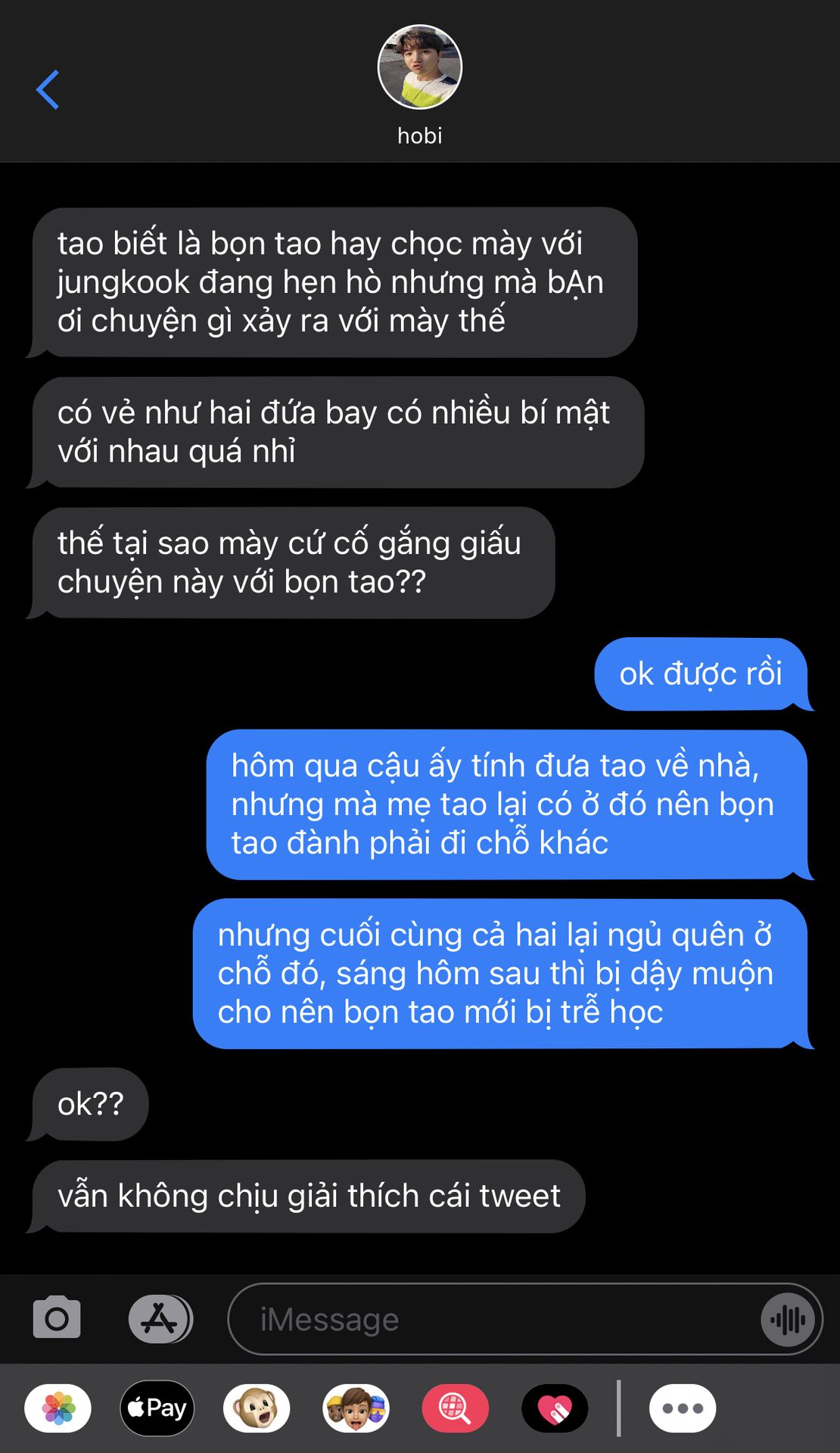Select Apple Pay in the app drawer
This screenshot has height=1453, width=840.
157,1408
